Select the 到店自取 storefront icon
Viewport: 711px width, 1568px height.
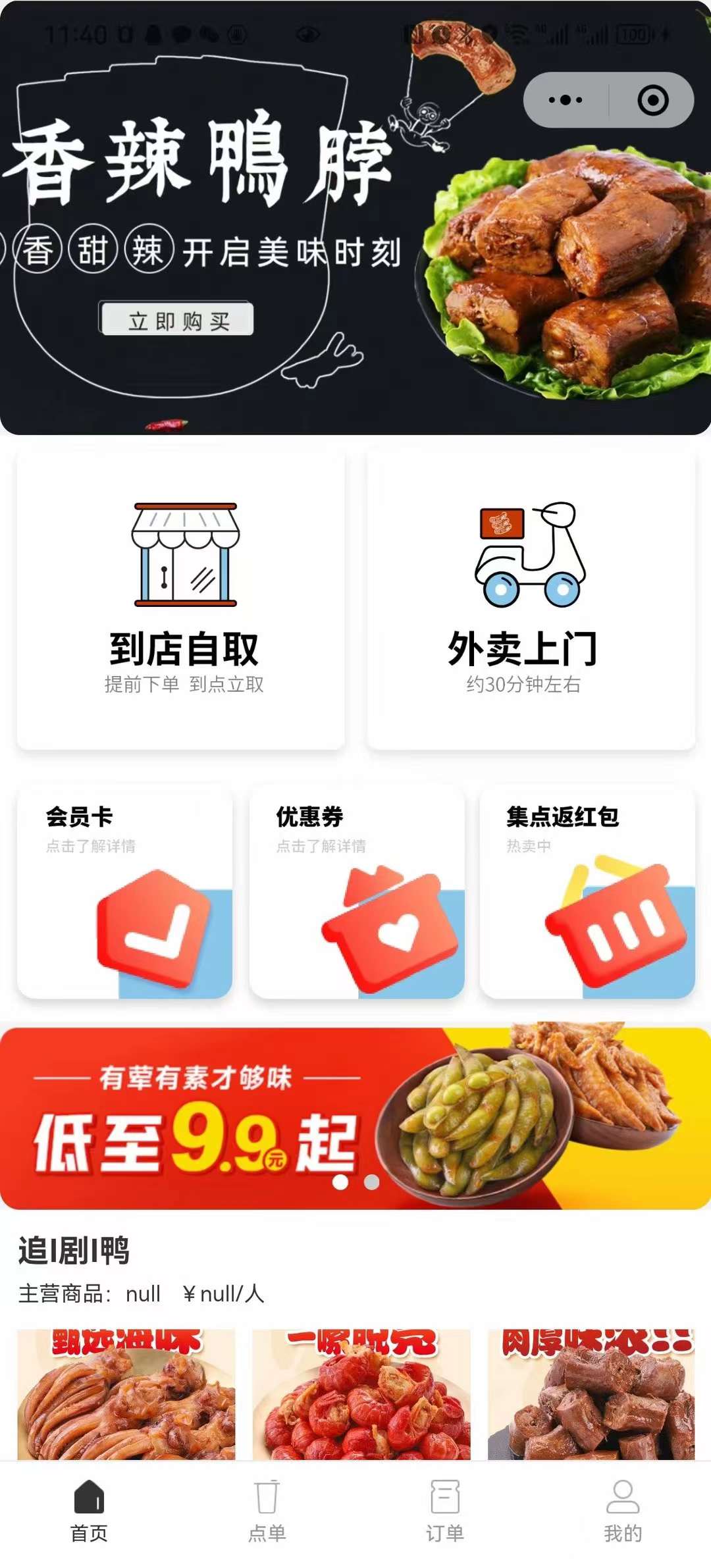[186, 555]
